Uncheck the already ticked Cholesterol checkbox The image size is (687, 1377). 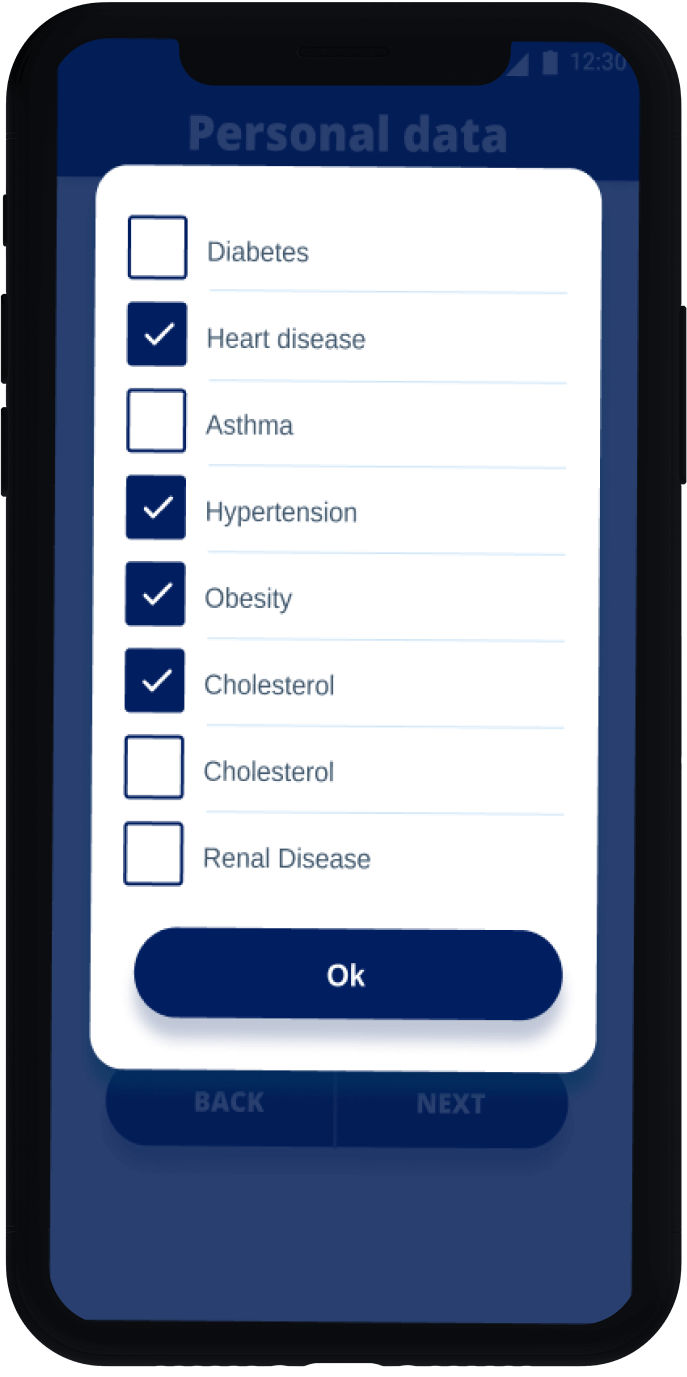click(x=155, y=681)
